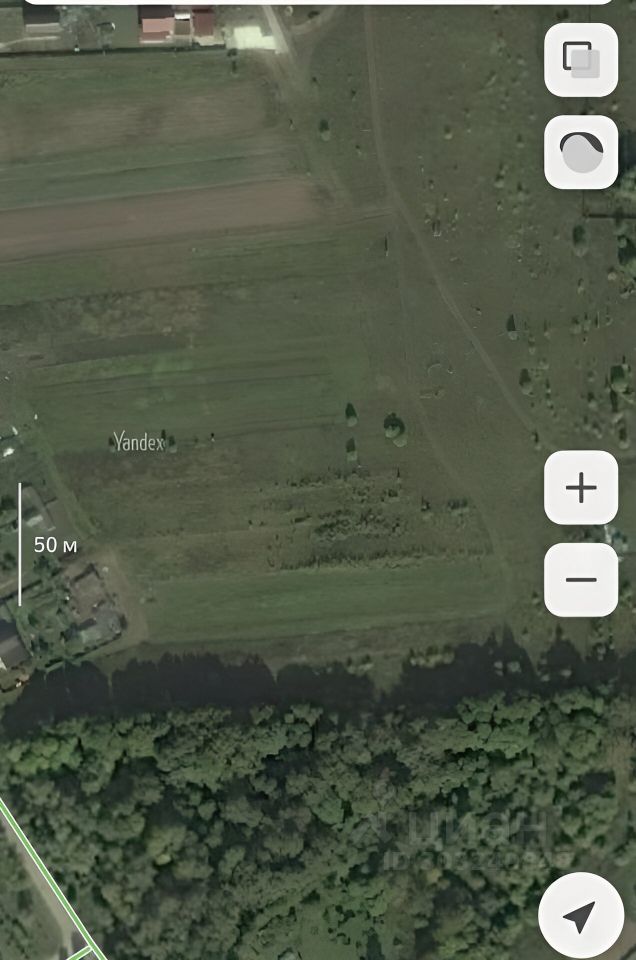Zoom out with the minus button
Screen dimensions: 636x960
tap(581, 580)
